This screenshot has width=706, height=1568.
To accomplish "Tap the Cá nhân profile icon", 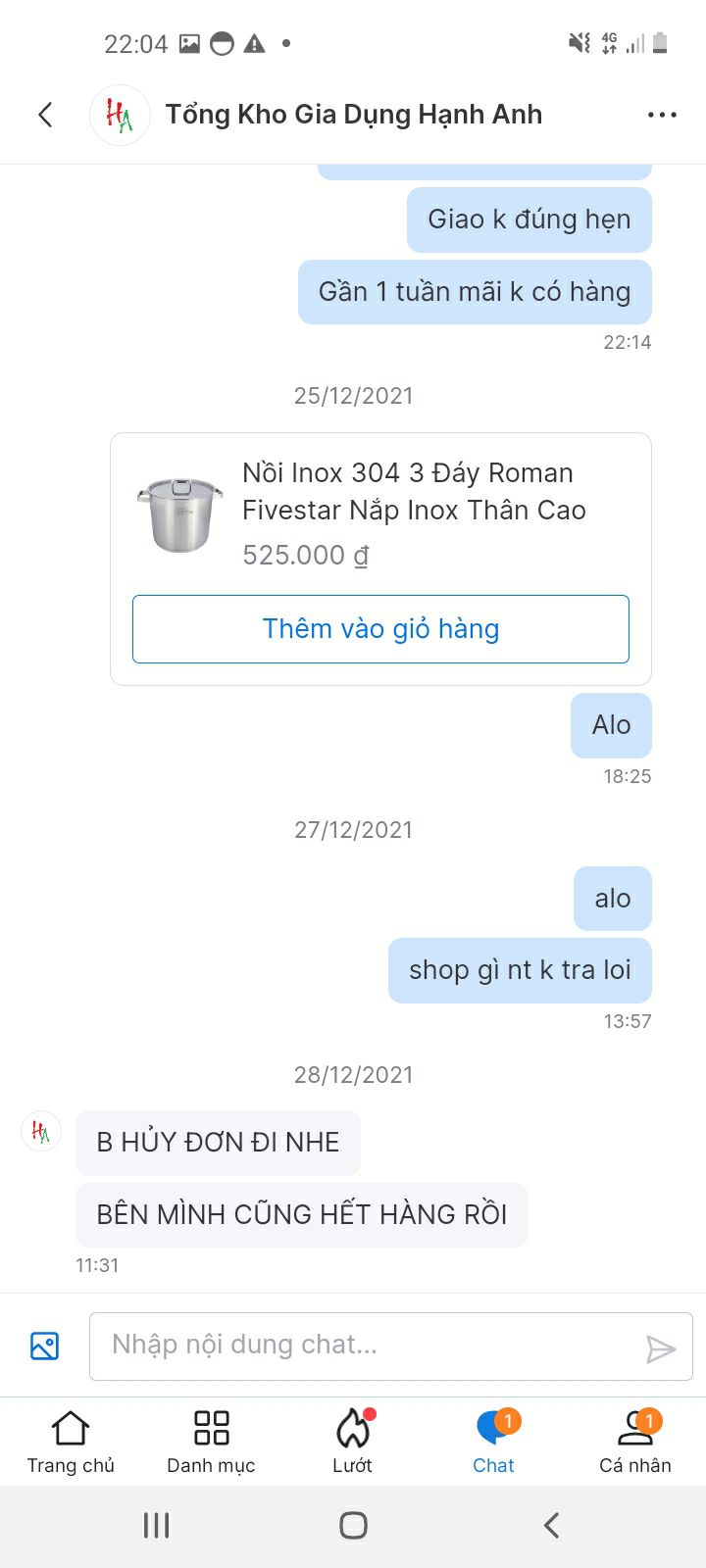I will 634,1429.
